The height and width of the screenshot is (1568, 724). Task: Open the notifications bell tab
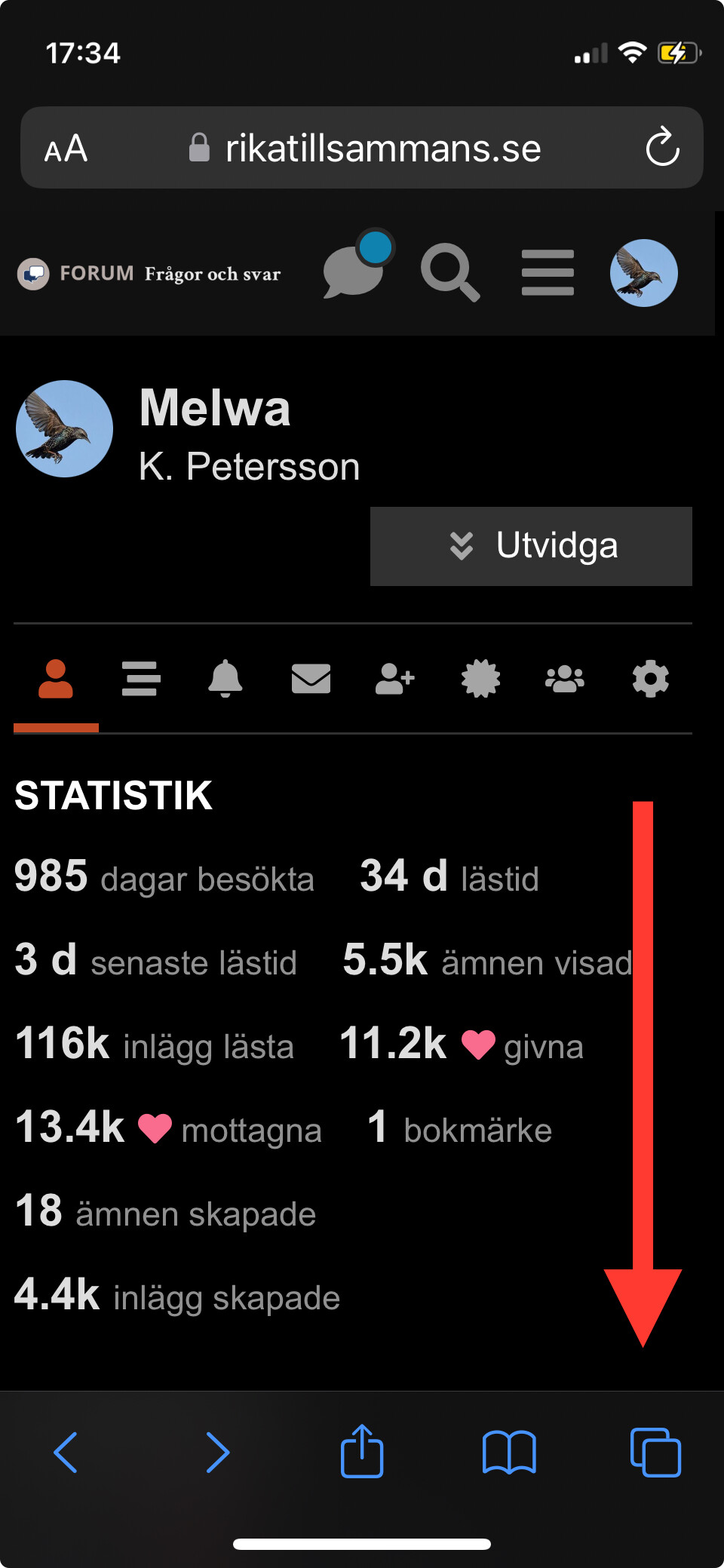pos(225,679)
